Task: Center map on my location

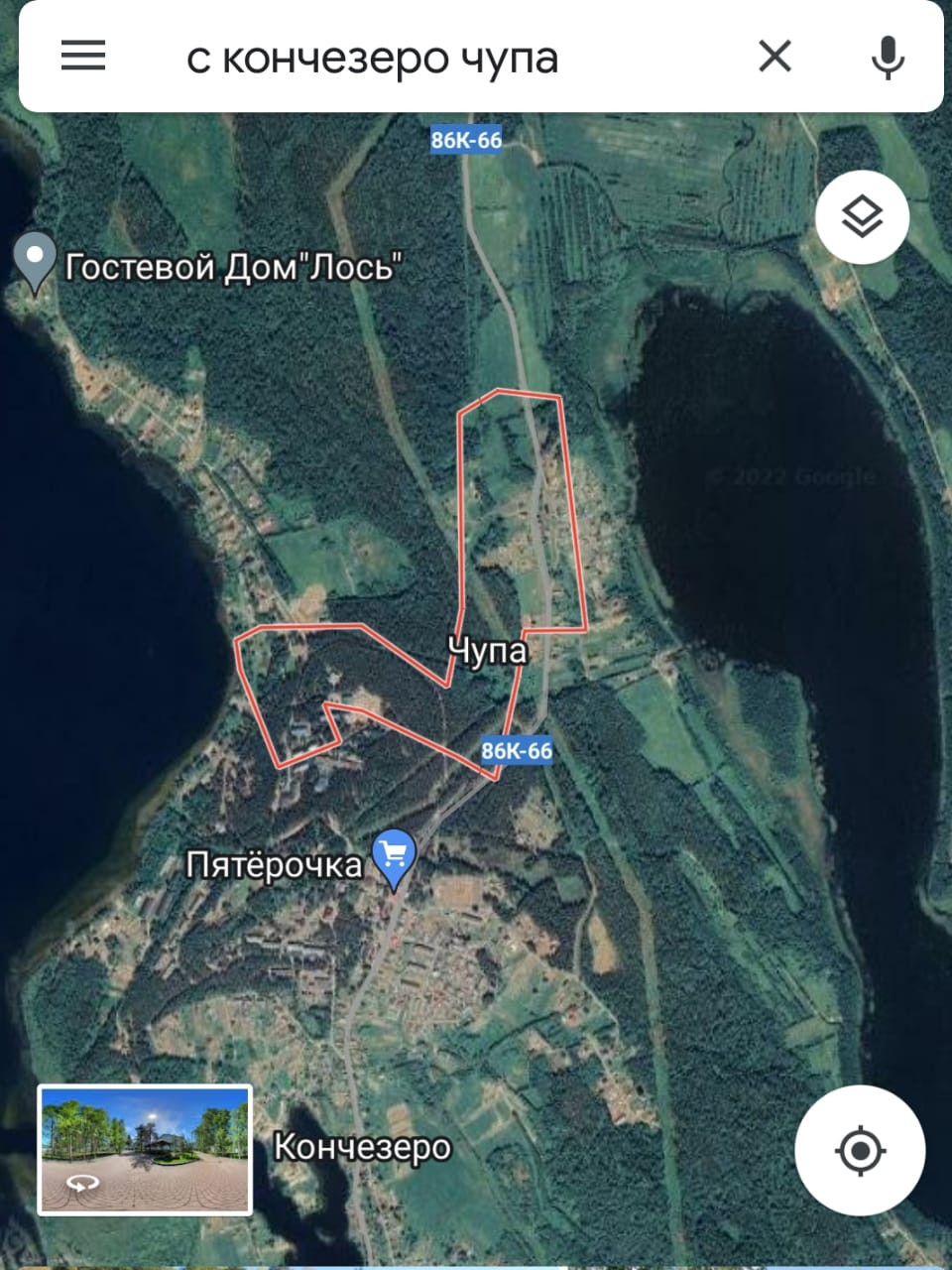Action: (x=860, y=1151)
